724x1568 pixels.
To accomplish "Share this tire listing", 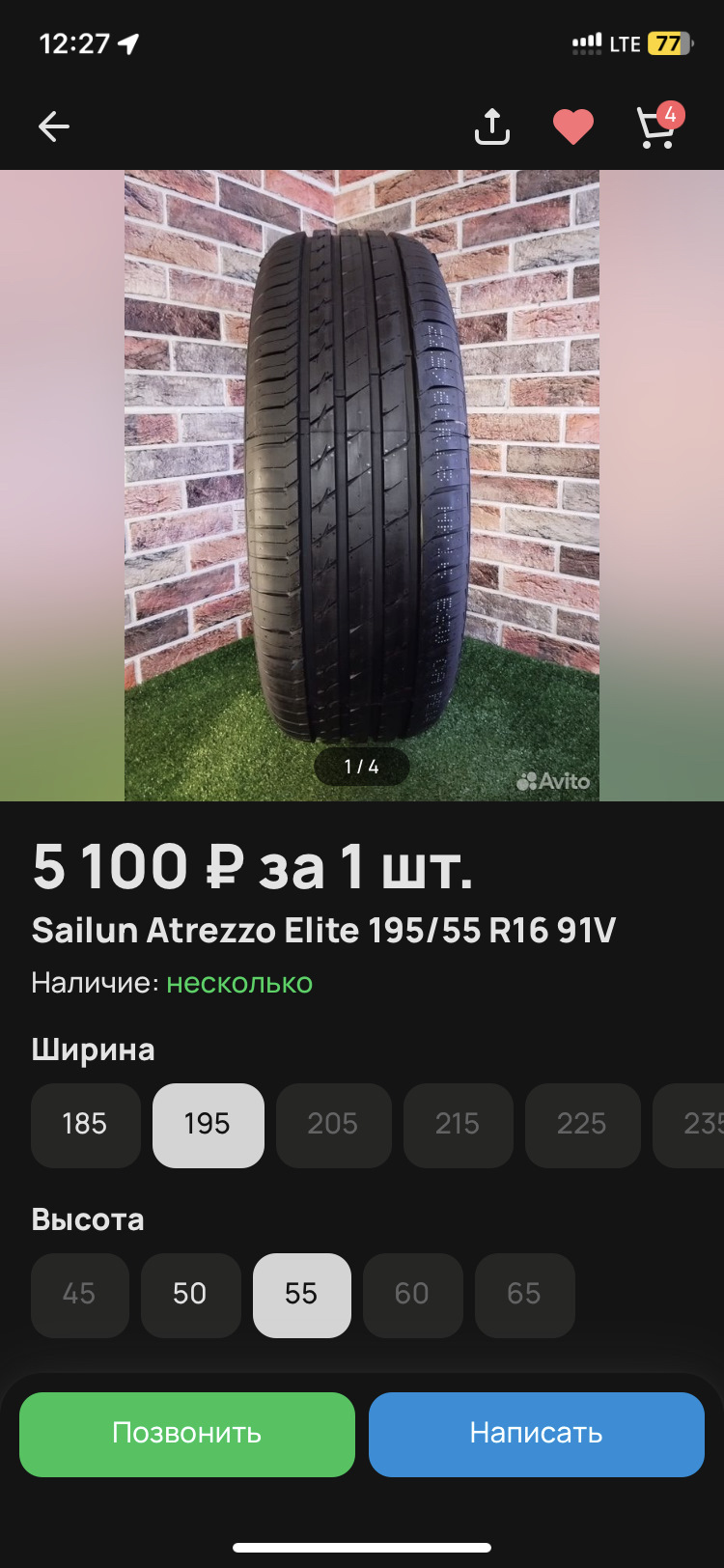I will pyautogui.click(x=491, y=126).
